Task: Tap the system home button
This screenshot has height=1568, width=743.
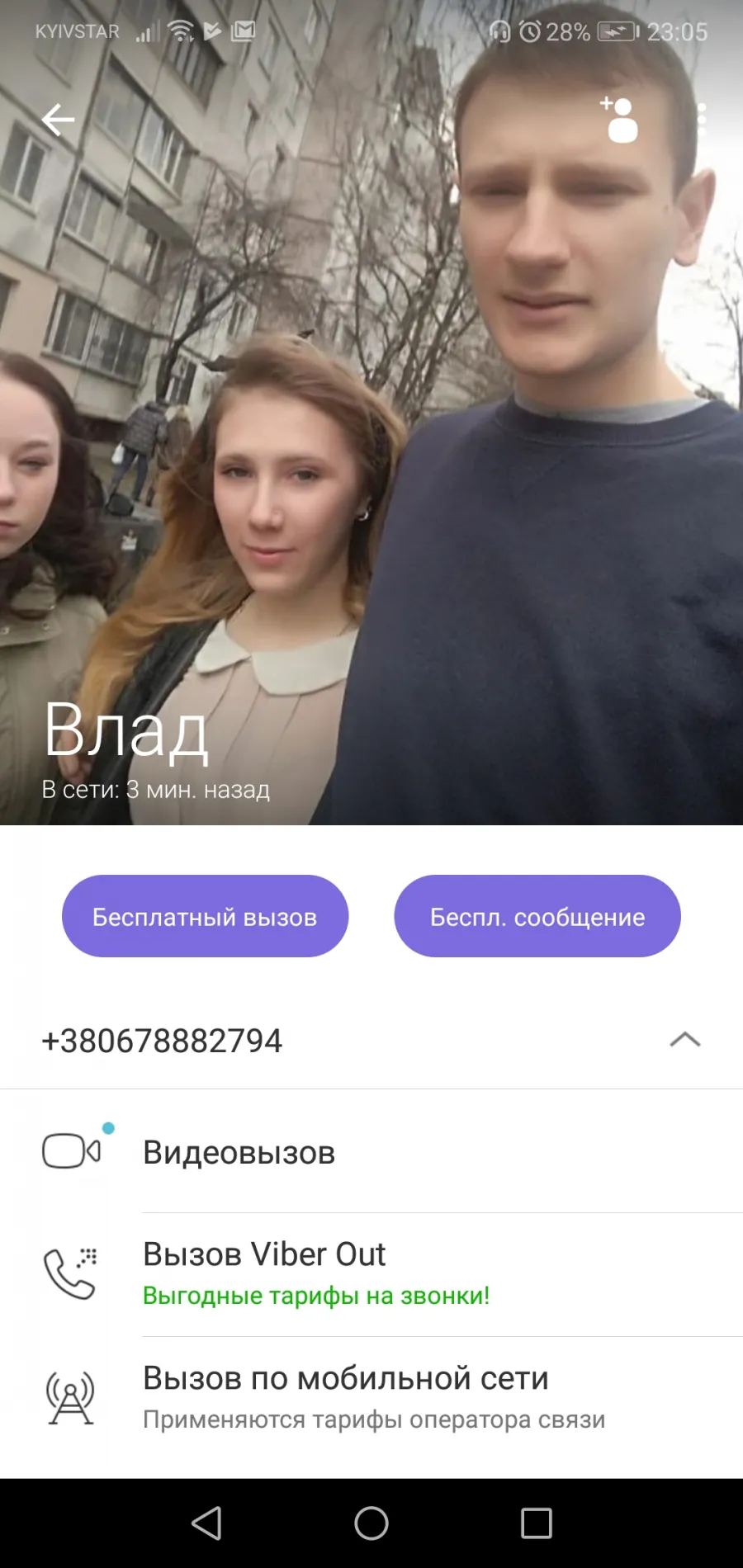Action: tap(371, 1523)
